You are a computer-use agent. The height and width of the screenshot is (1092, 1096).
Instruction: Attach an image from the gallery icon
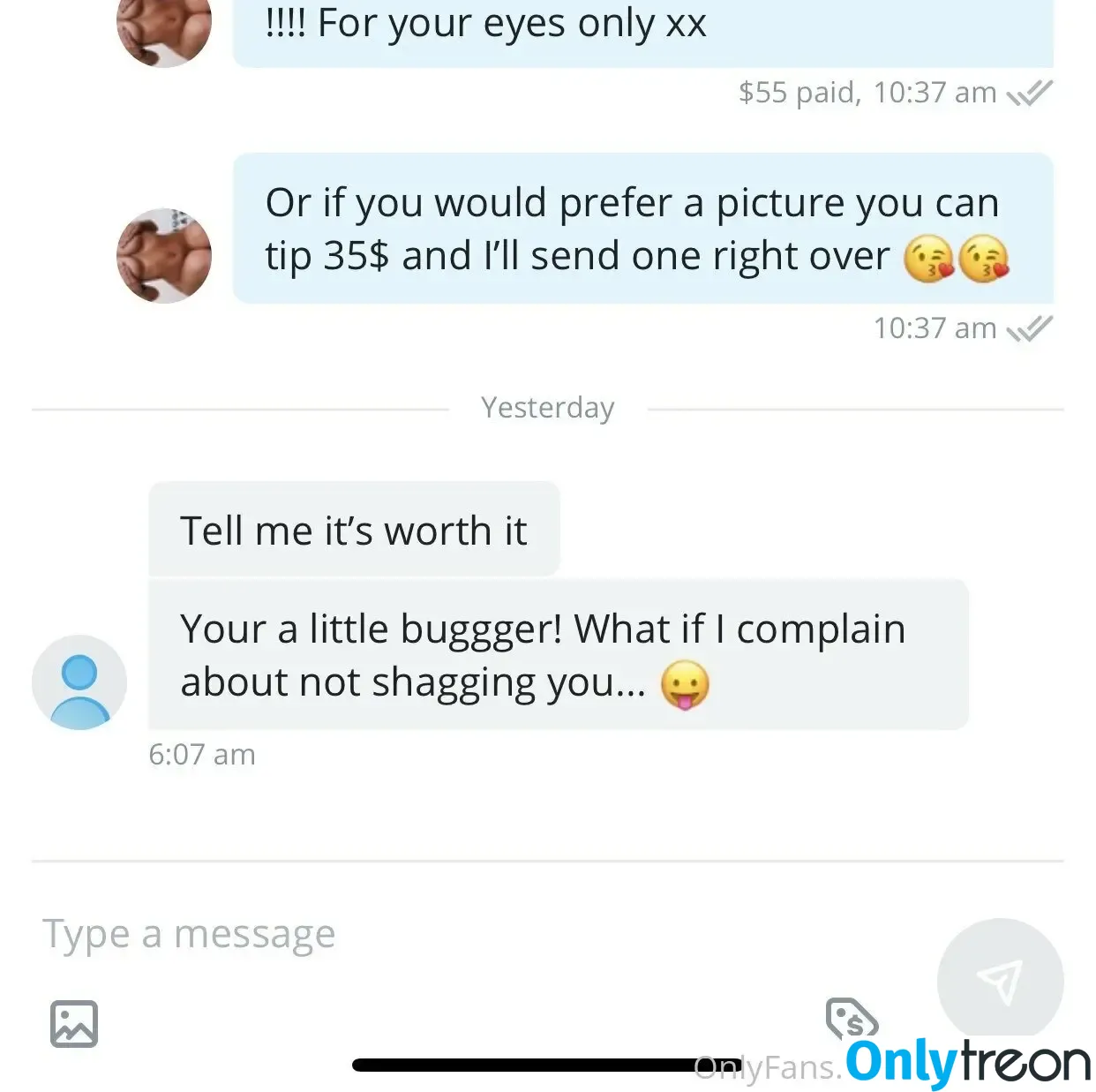pos(74,1024)
